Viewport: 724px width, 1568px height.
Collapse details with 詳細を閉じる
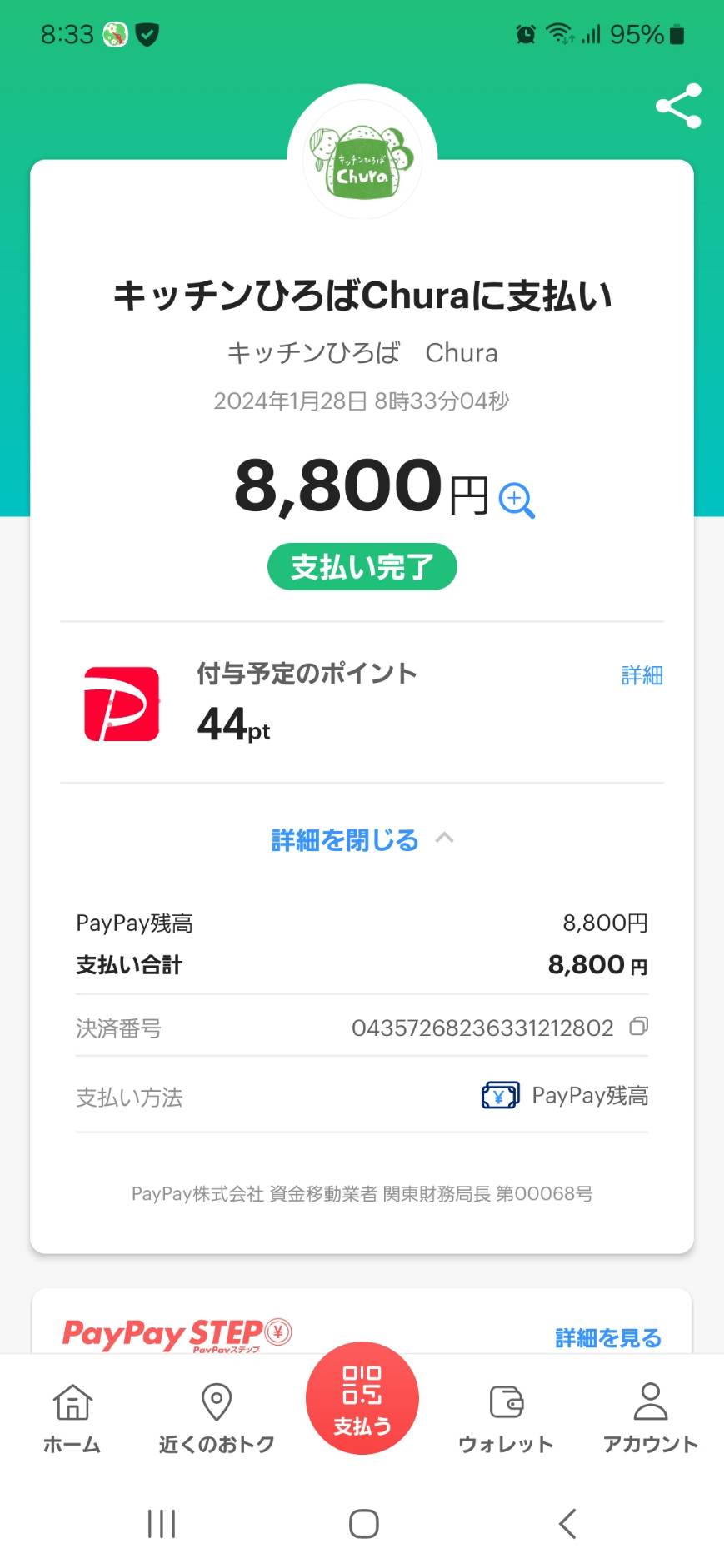pyautogui.click(x=362, y=839)
